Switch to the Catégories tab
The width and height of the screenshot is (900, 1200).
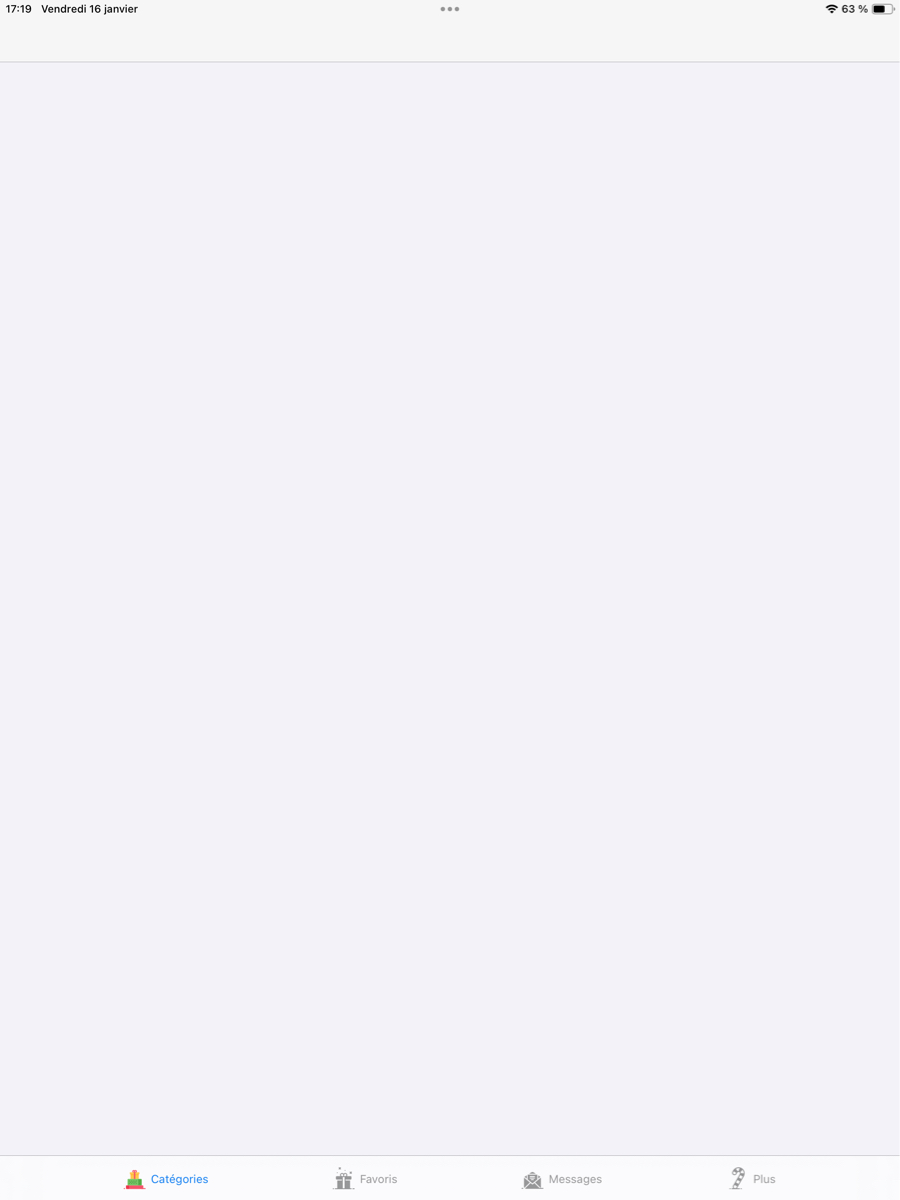pyautogui.click(x=167, y=1179)
